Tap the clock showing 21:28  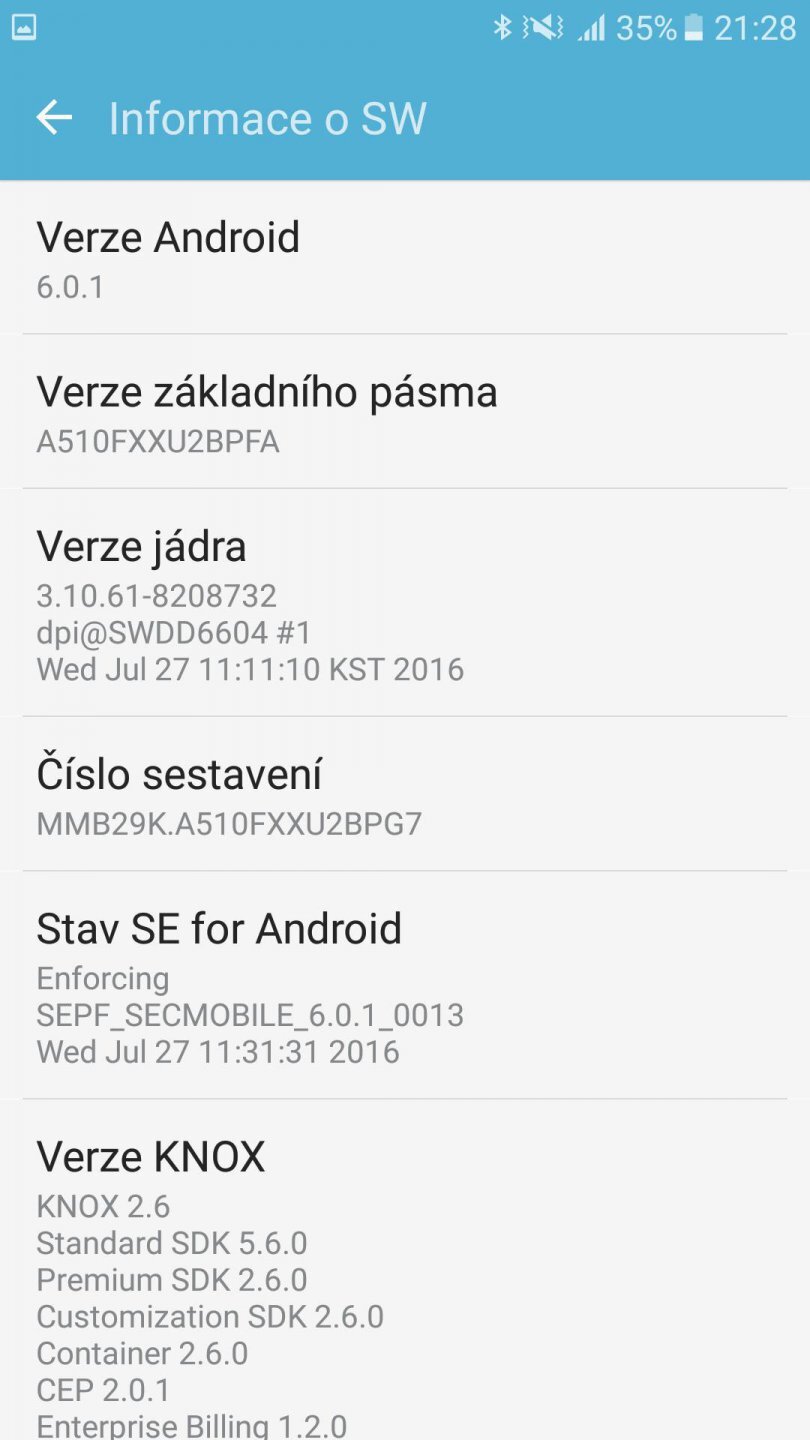click(757, 27)
